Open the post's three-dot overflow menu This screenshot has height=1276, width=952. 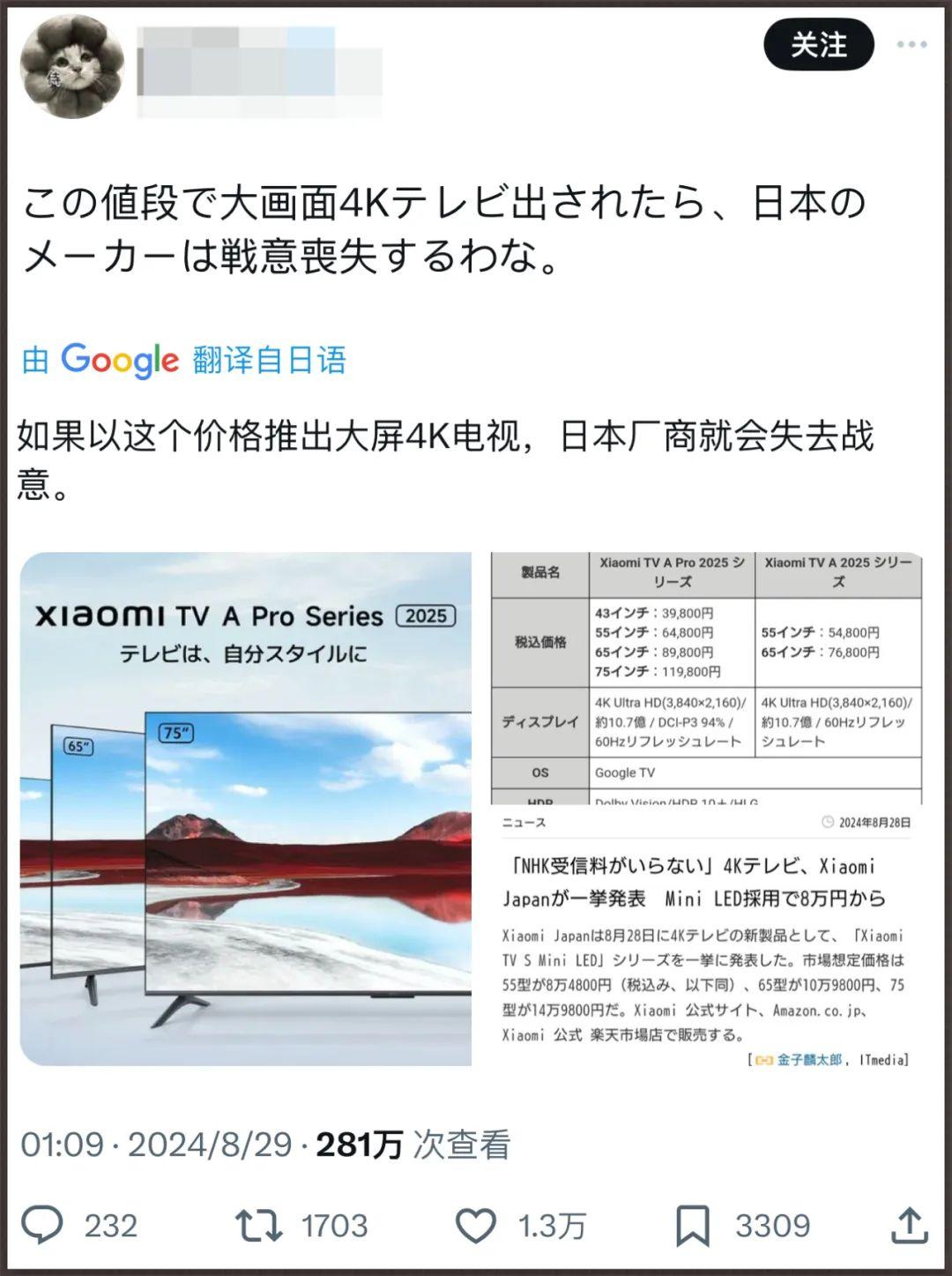pos(911,44)
